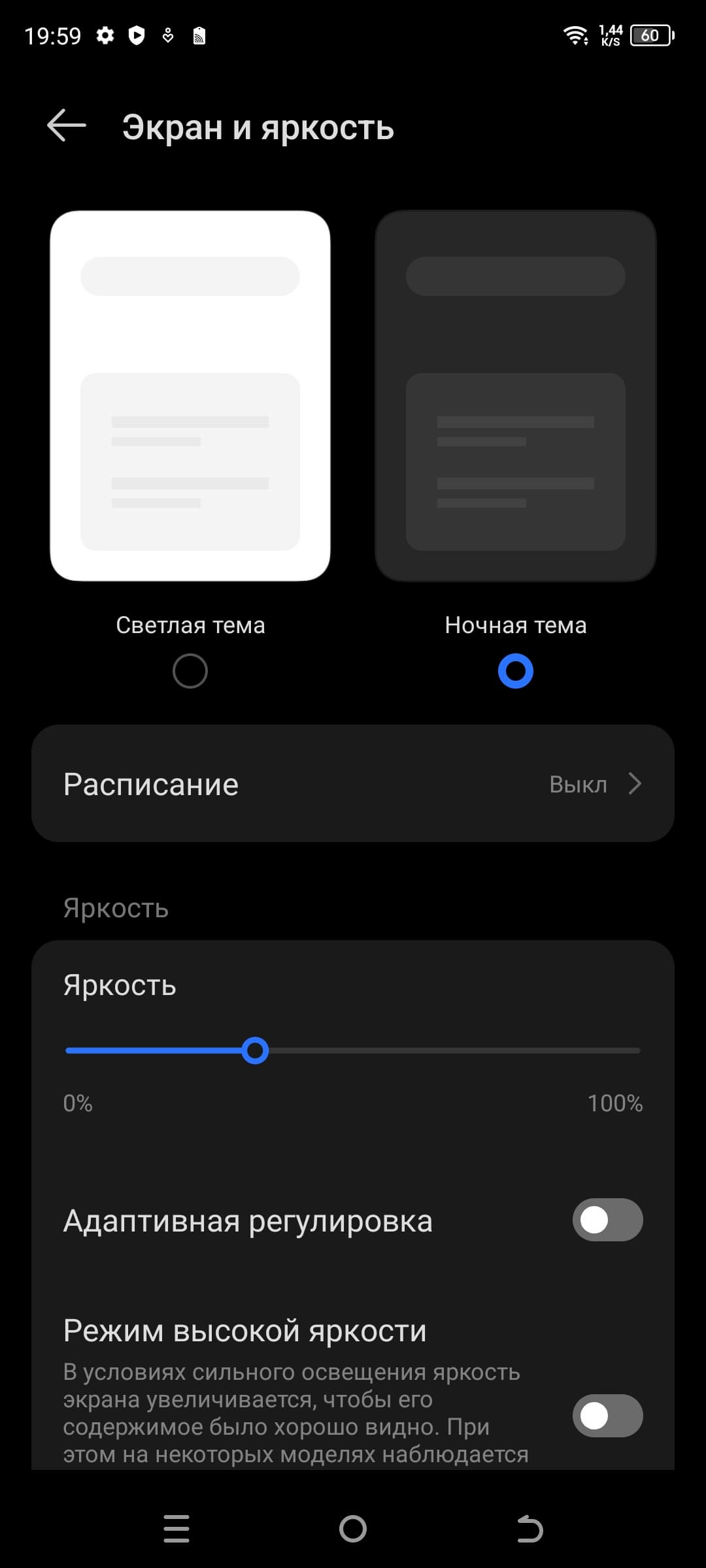Image resolution: width=706 pixels, height=1568 pixels.
Task: Choose the Ночная тема radio button
Action: [516, 671]
